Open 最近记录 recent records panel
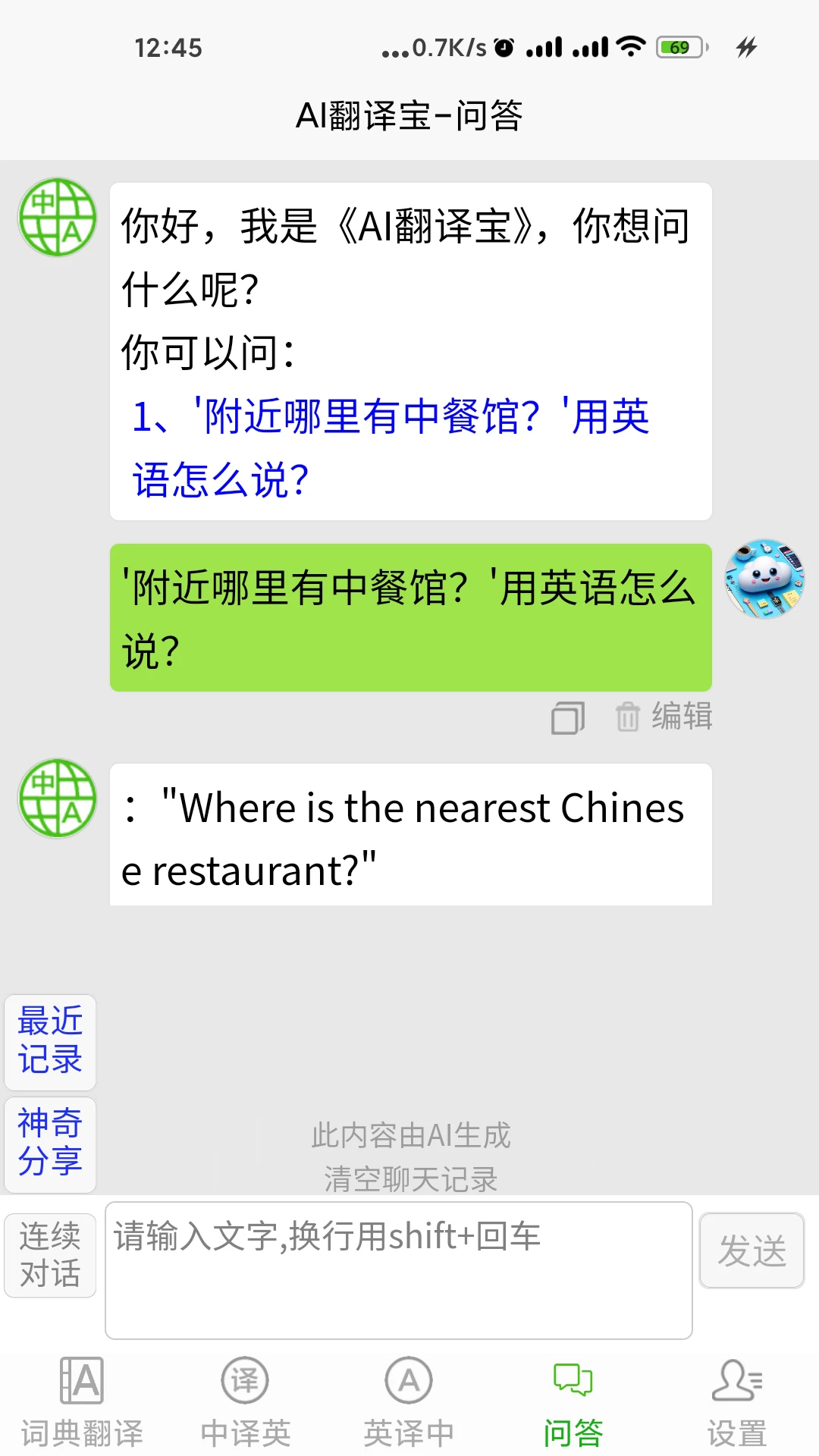819x1456 pixels. (x=49, y=1043)
